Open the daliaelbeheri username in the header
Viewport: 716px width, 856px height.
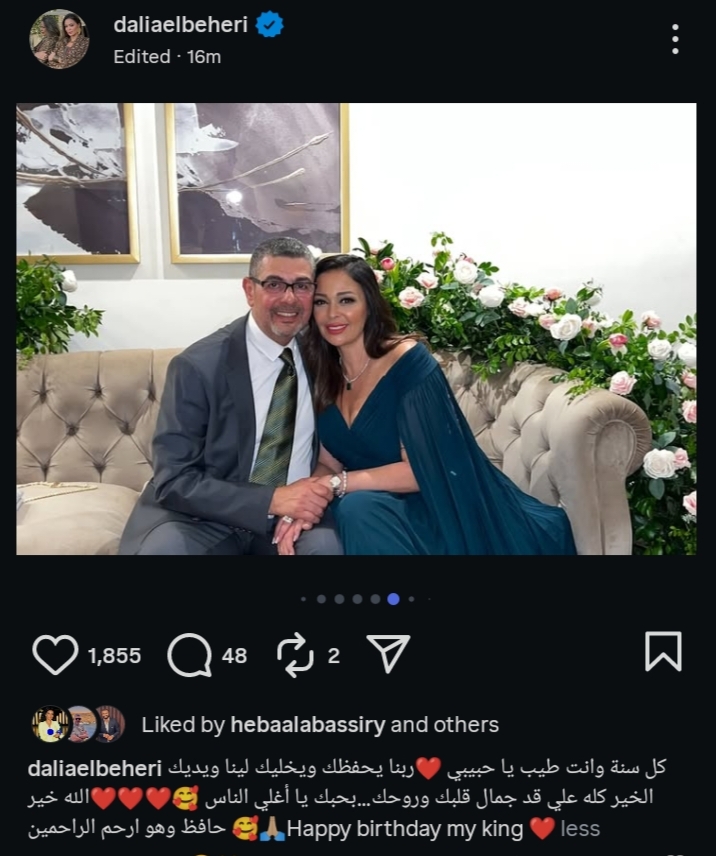pyautogui.click(x=181, y=26)
